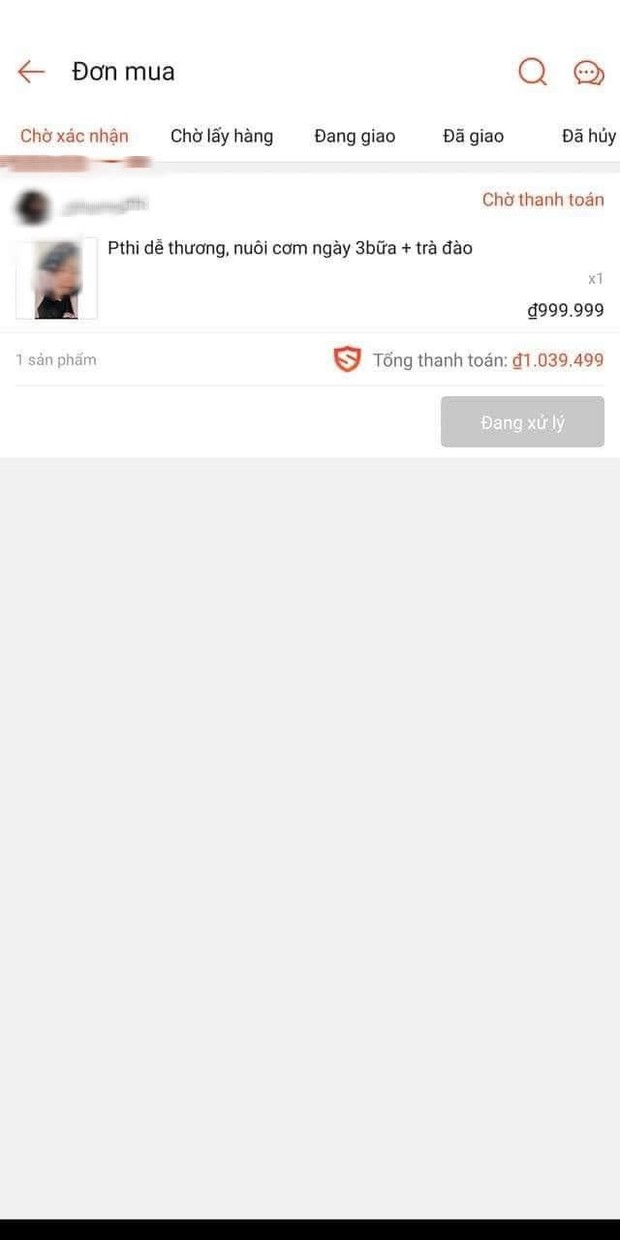Switch to Đang giao tab

[354, 137]
